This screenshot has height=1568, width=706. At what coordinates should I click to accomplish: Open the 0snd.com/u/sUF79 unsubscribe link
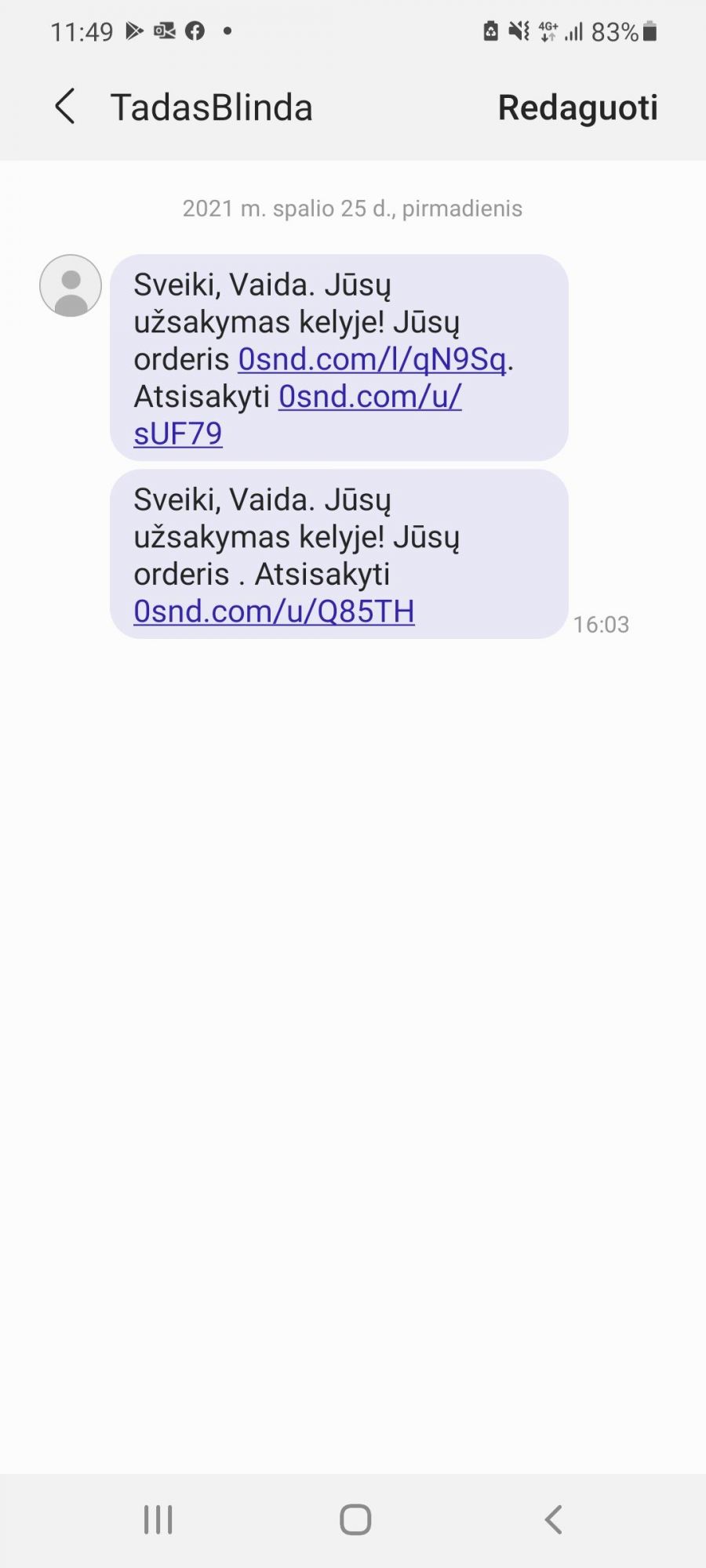(x=369, y=397)
